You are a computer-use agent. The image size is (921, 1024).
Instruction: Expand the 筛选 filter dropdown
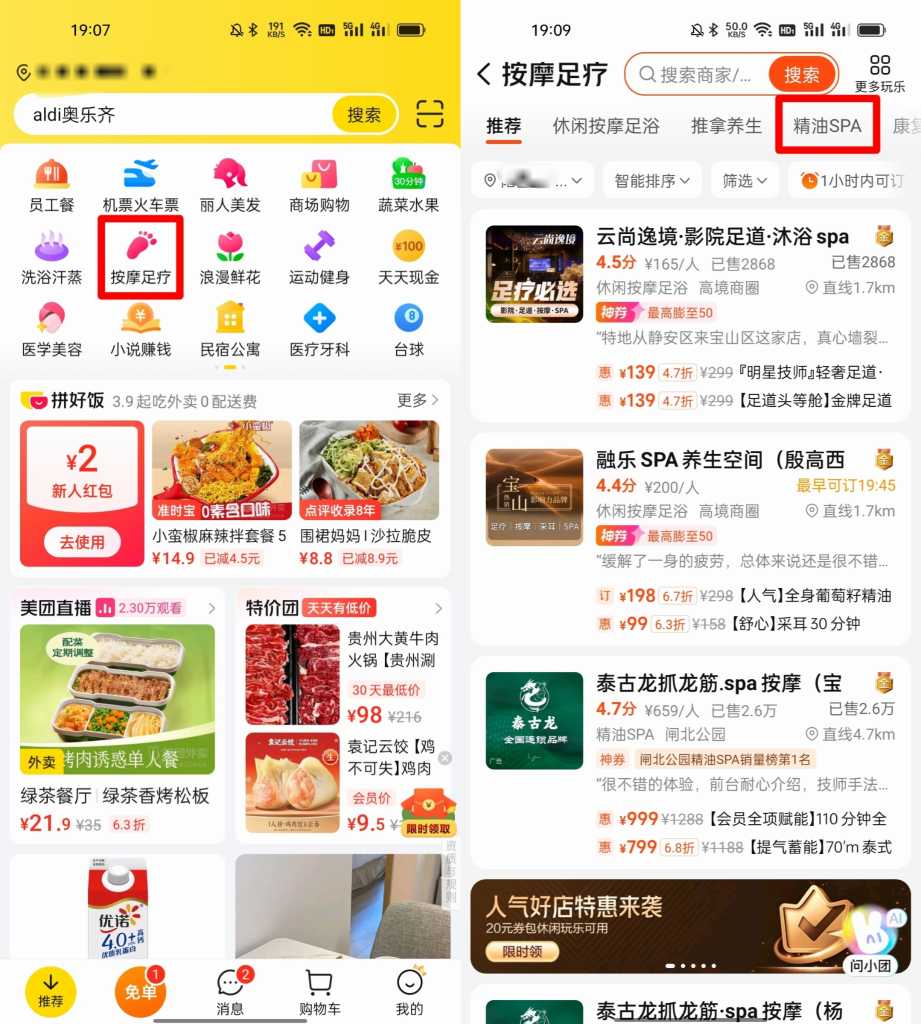tap(744, 180)
